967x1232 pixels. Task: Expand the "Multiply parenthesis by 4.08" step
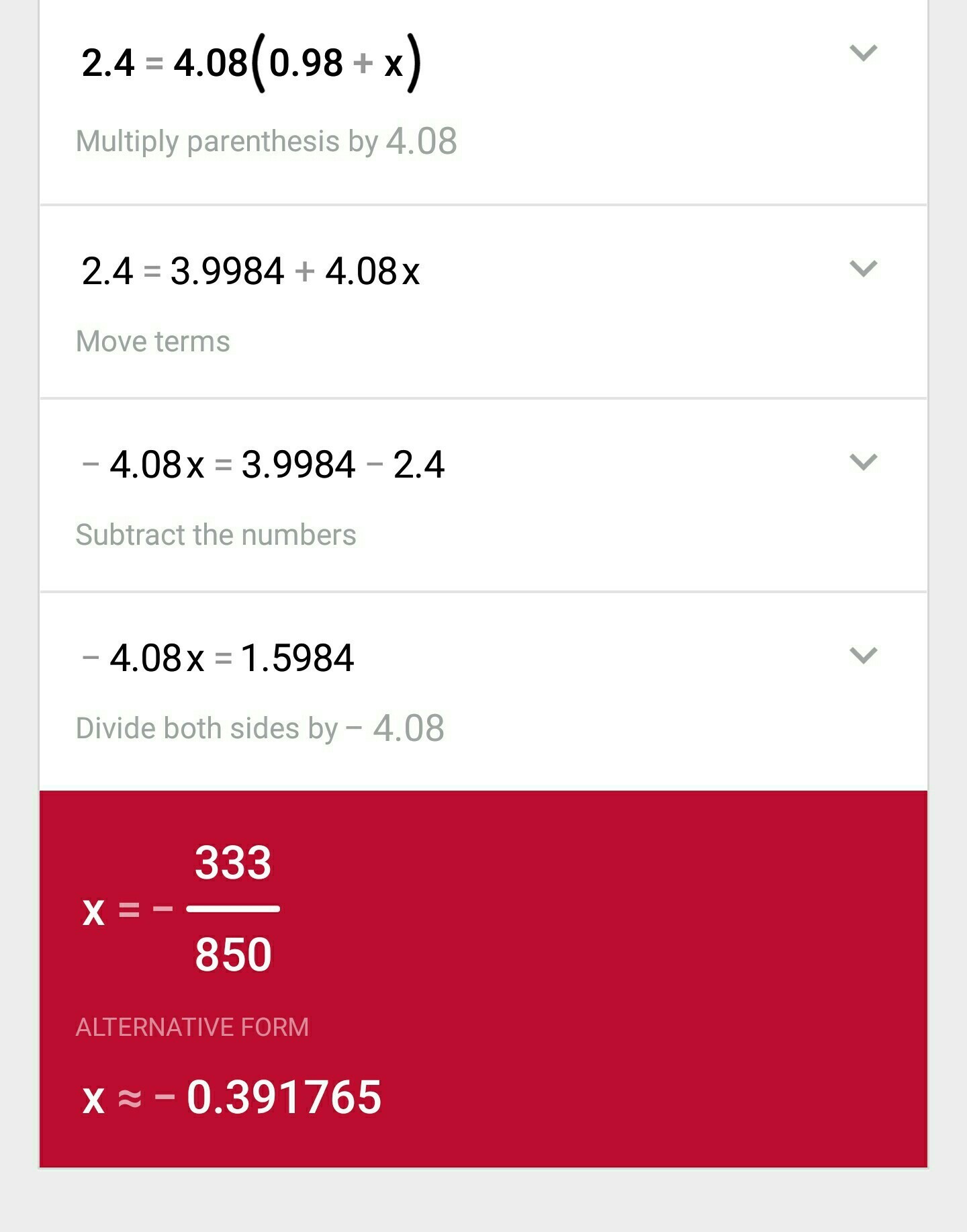863,53
